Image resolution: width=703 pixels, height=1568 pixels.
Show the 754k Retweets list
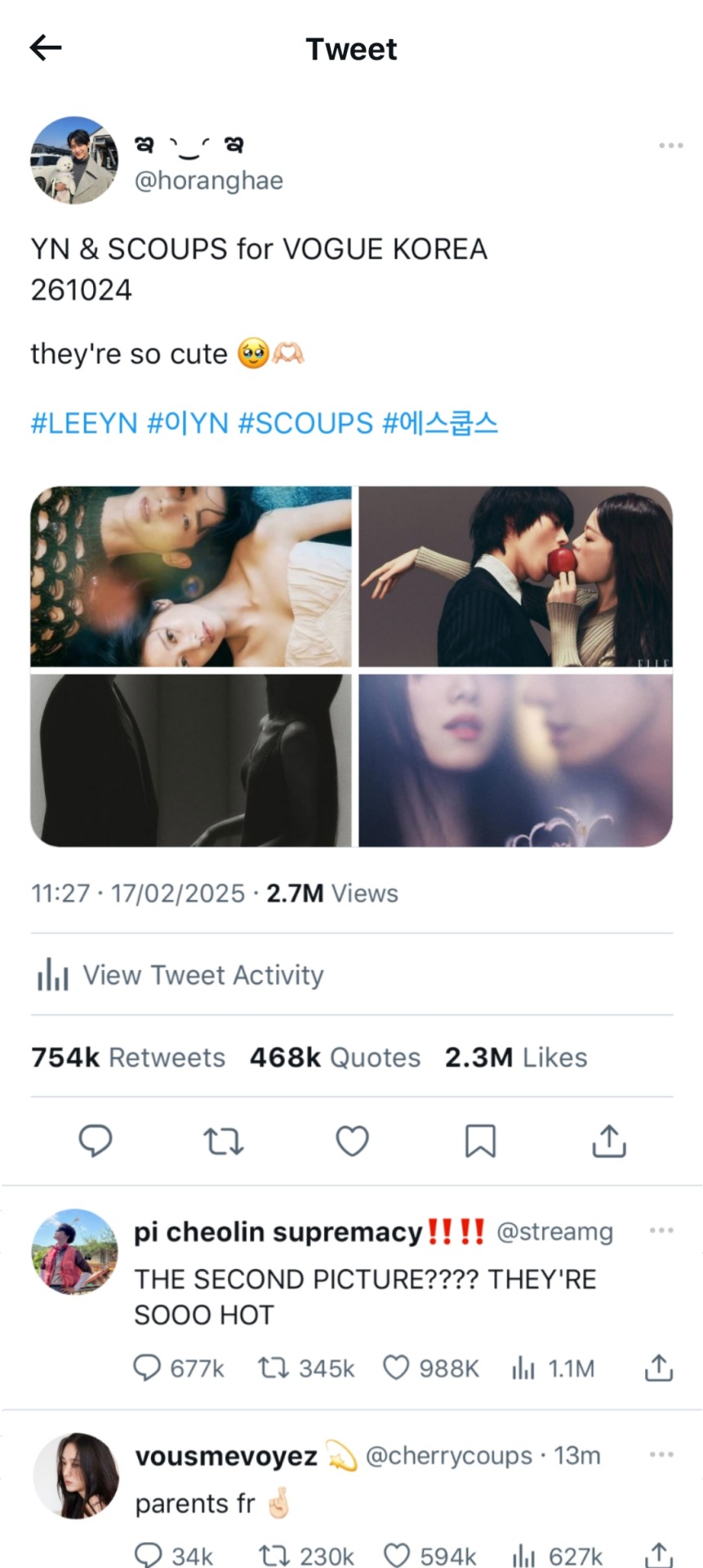pos(128,1058)
